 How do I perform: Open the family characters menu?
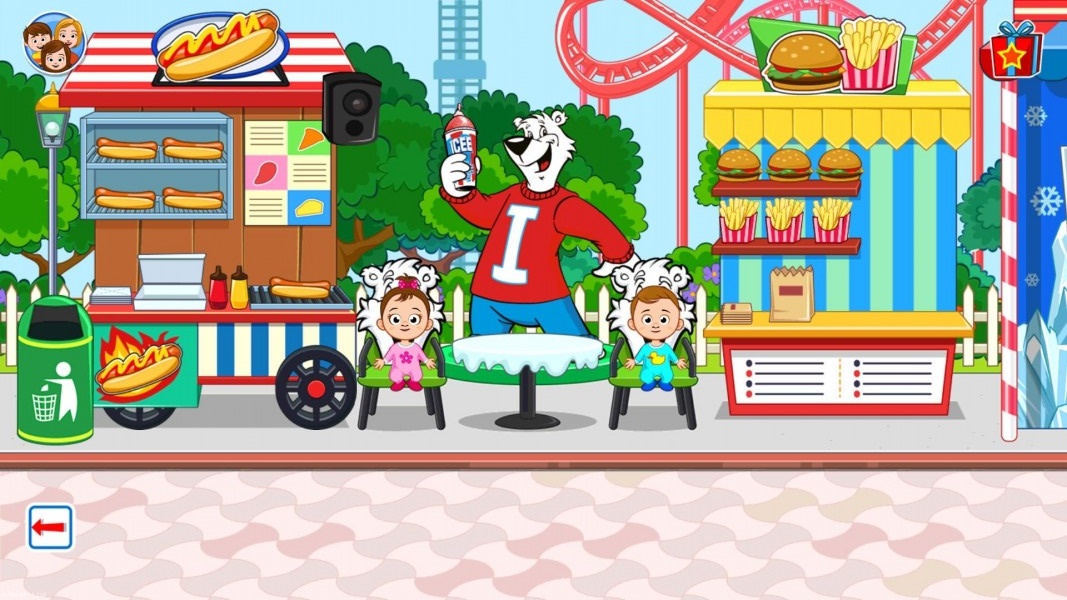coord(54,43)
